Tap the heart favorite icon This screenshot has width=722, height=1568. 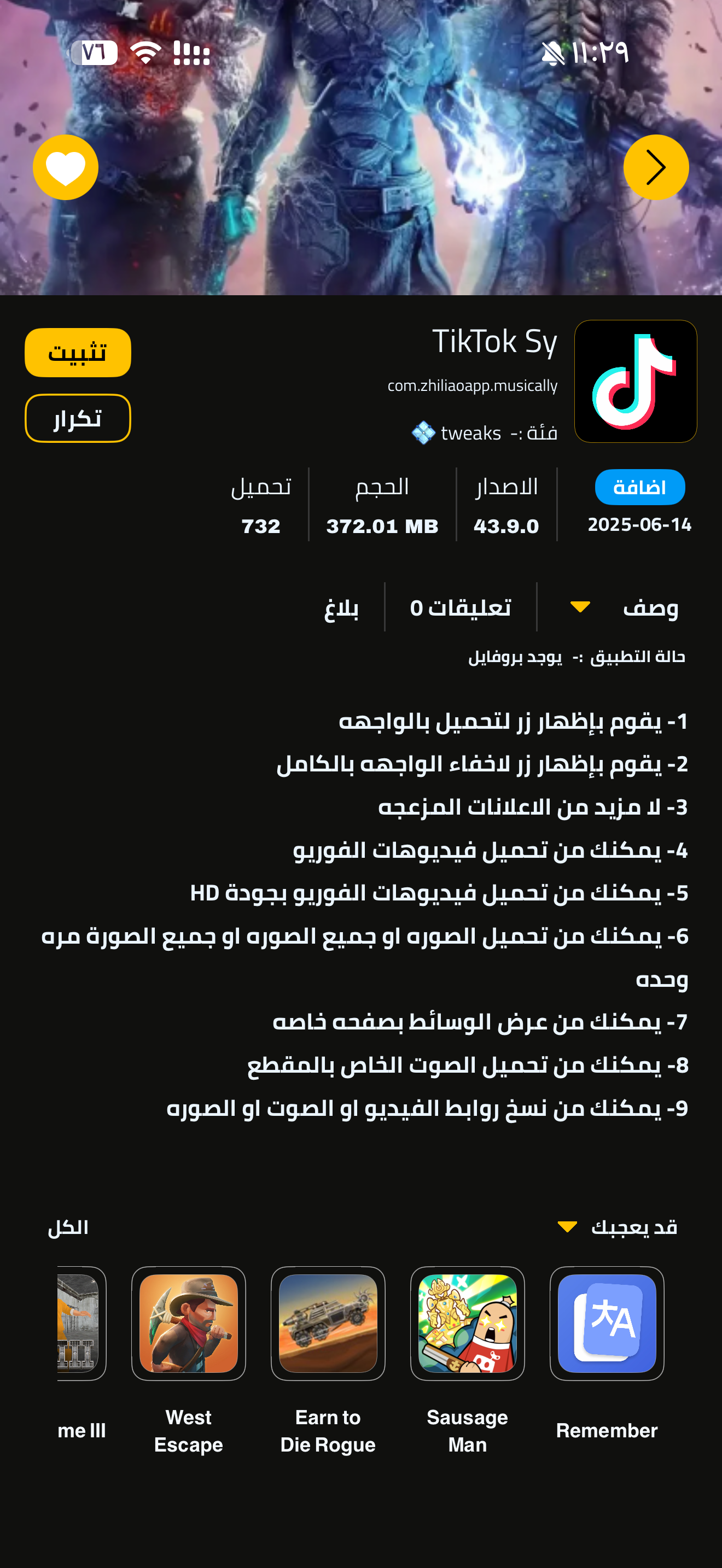(x=65, y=167)
